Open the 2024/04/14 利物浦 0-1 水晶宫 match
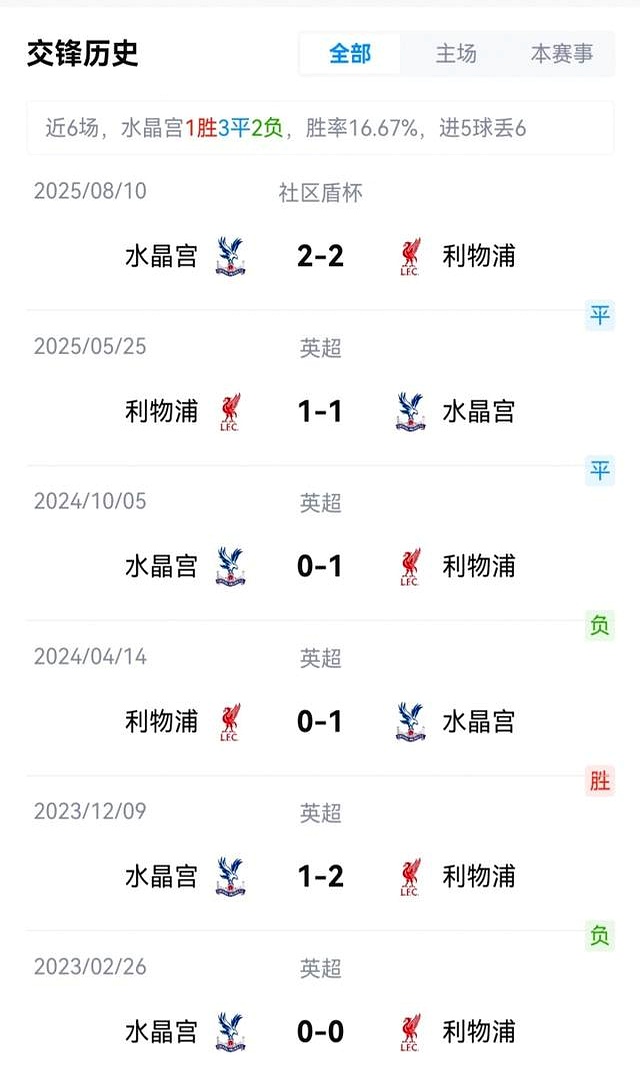The image size is (640, 1066). click(320, 721)
